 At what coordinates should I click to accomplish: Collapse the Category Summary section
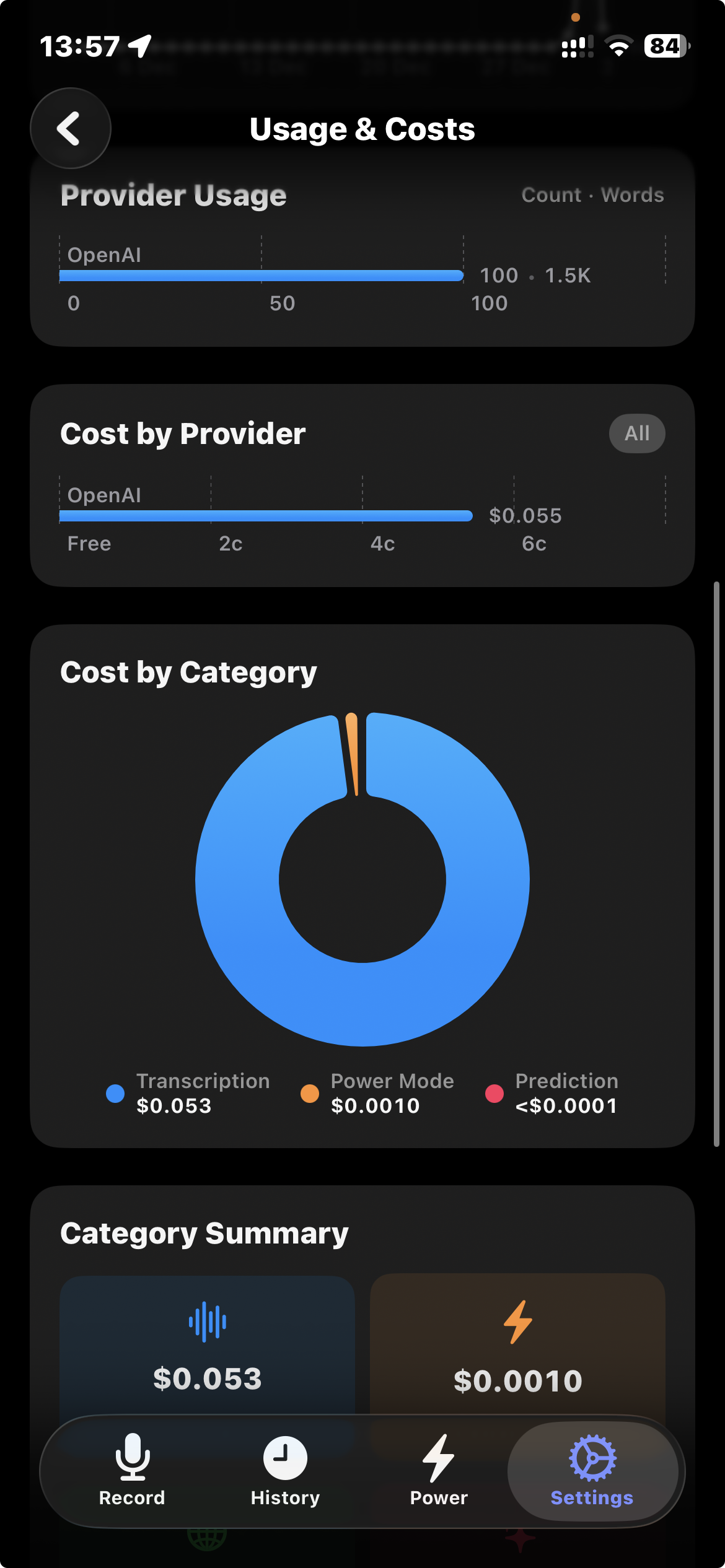click(x=204, y=1232)
